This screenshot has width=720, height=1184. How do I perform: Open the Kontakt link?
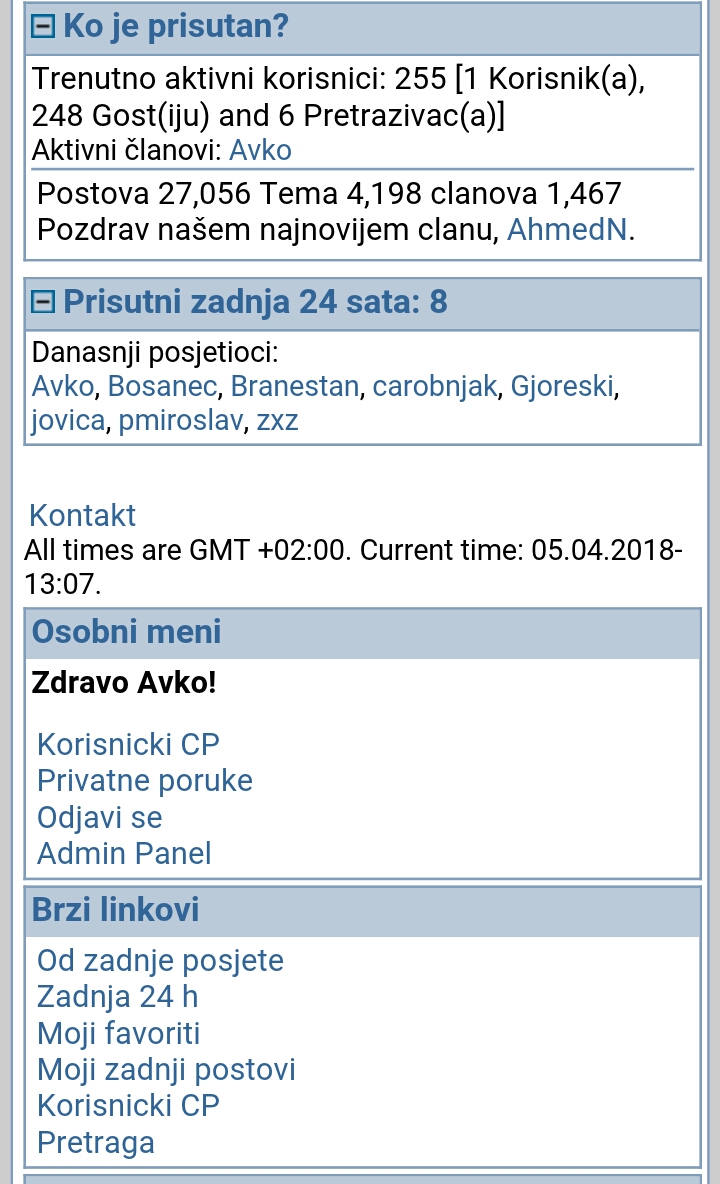coord(82,516)
